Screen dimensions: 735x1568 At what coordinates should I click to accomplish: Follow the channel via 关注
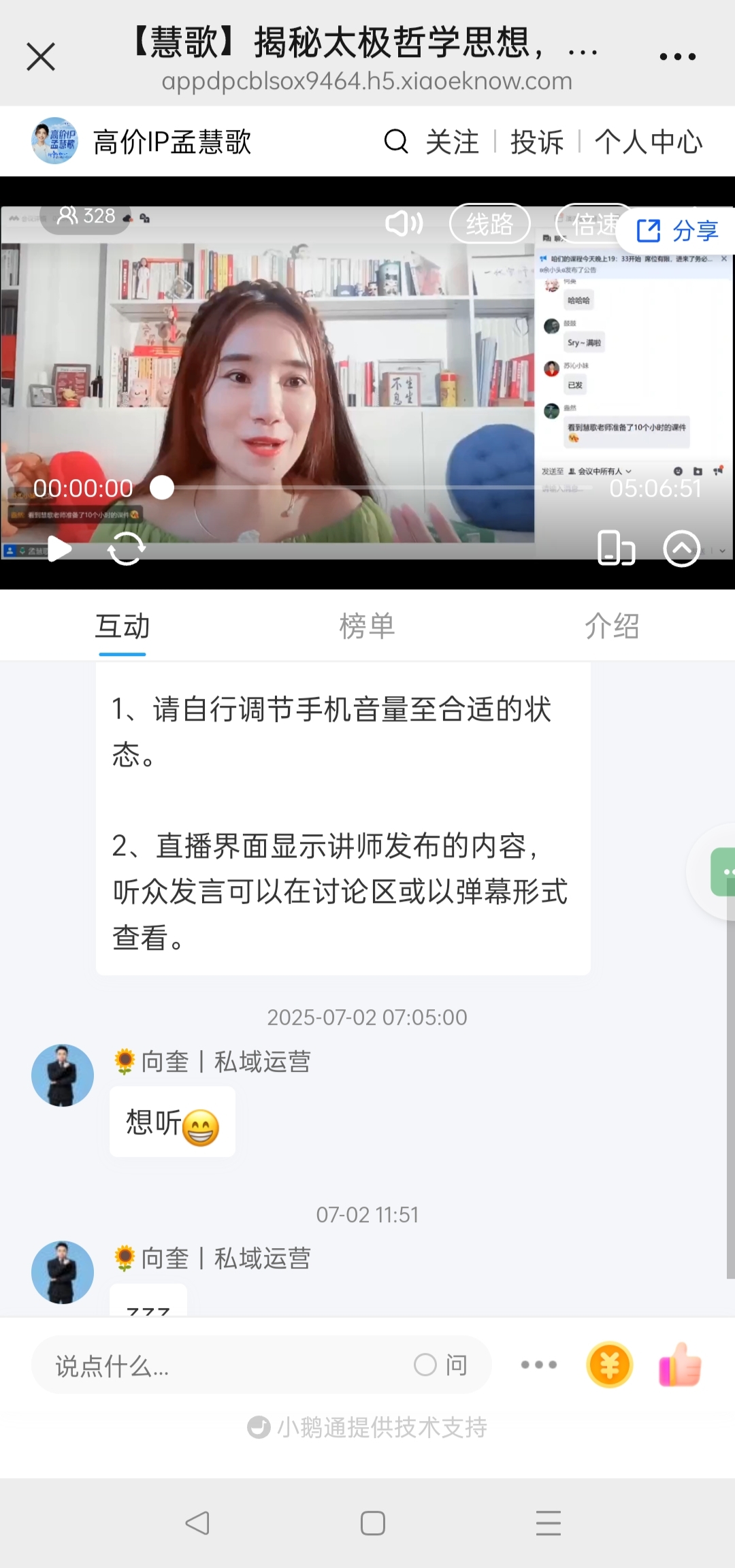point(452,142)
